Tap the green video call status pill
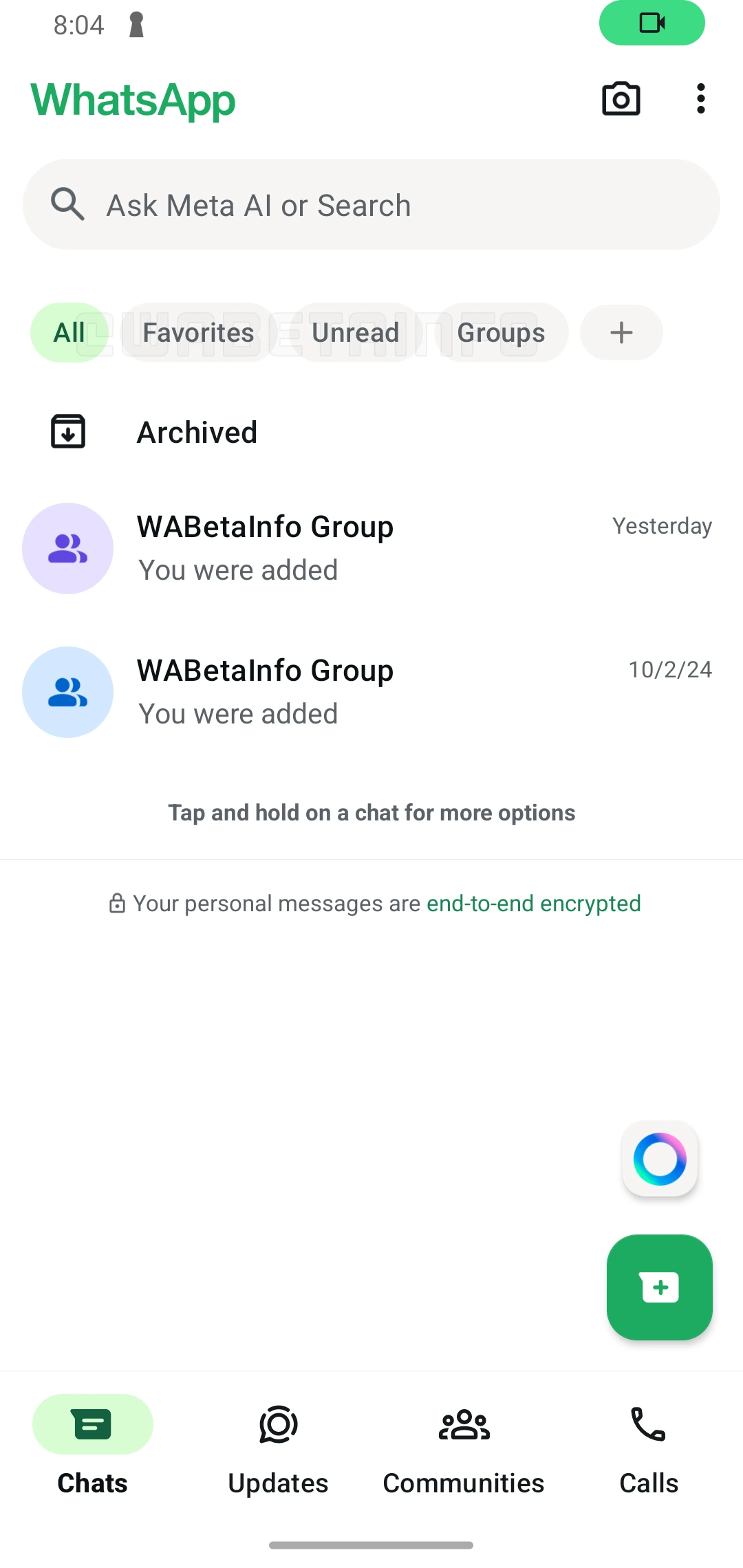Viewport: 743px width, 1568px height. tap(652, 23)
